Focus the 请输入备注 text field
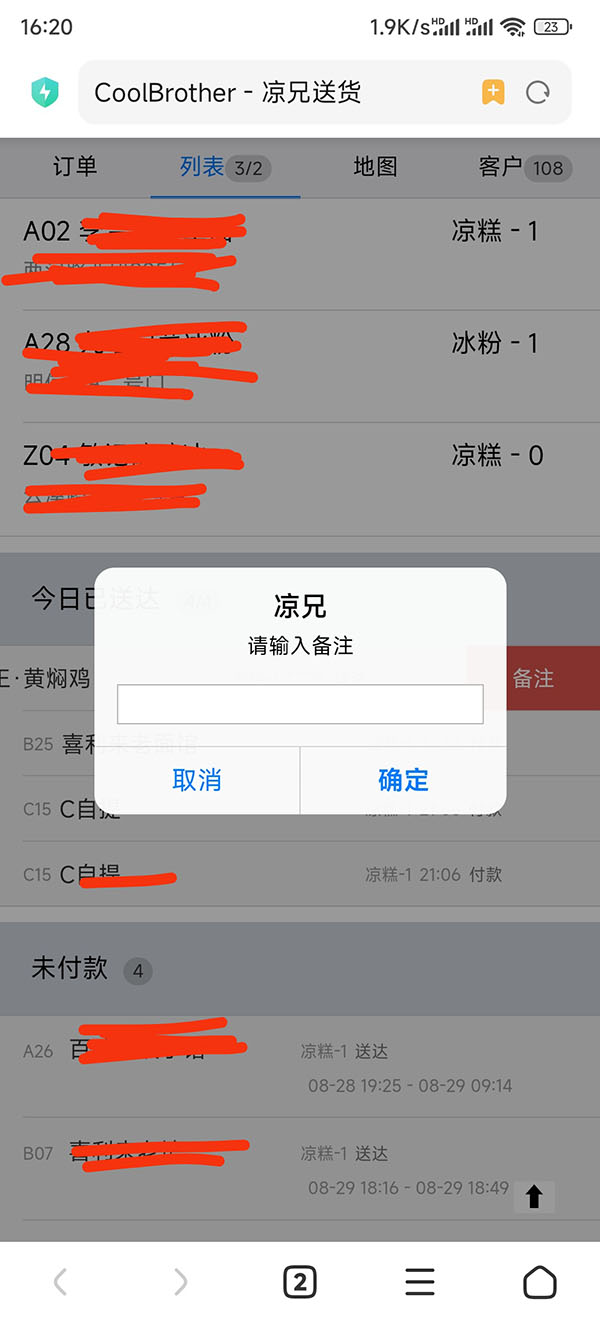This screenshot has height=1333, width=600. 300,704
